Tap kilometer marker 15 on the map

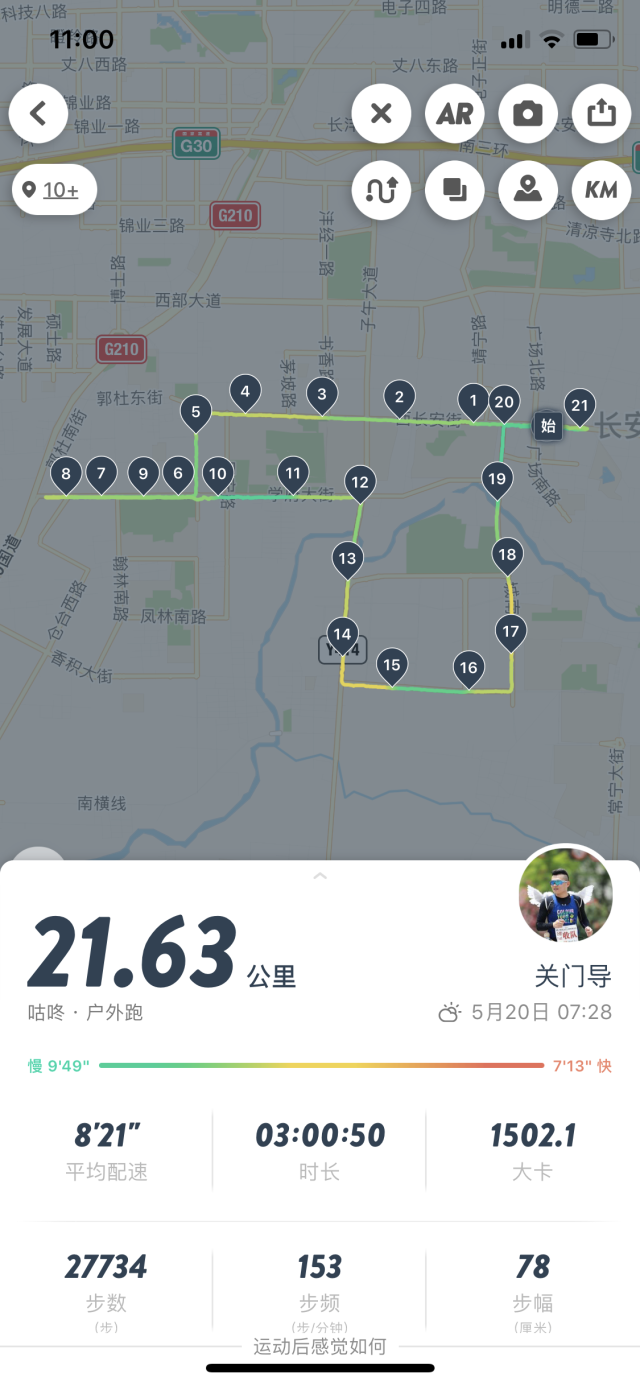pos(392,665)
